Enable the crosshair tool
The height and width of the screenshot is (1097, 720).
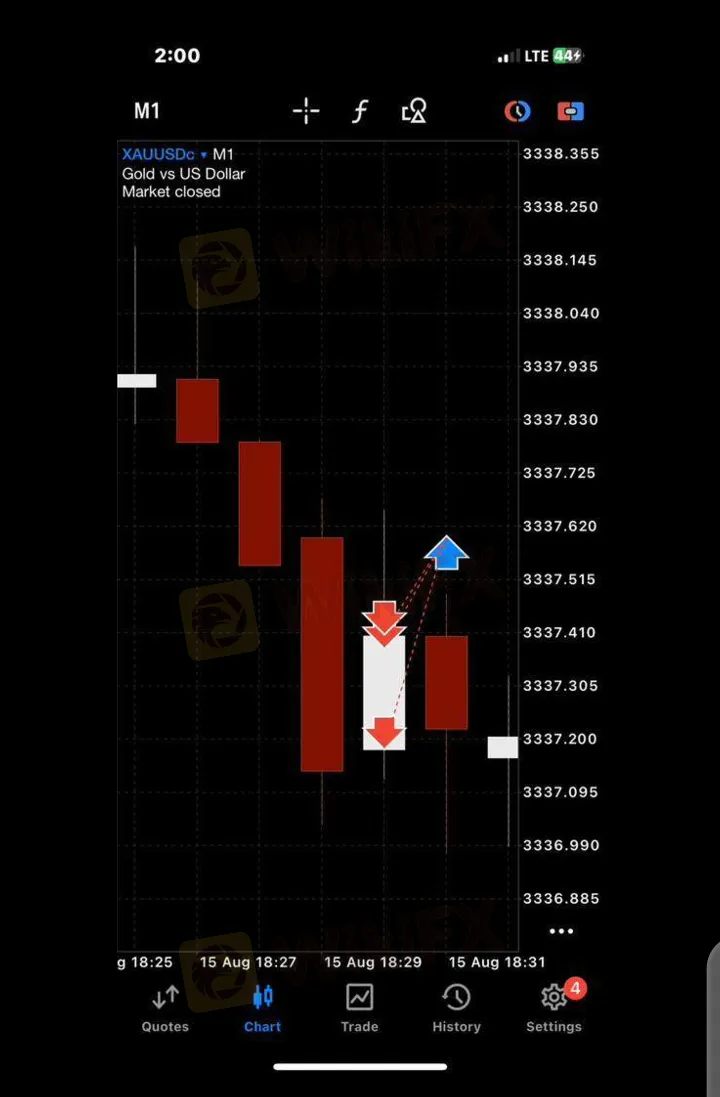click(306, 111)
